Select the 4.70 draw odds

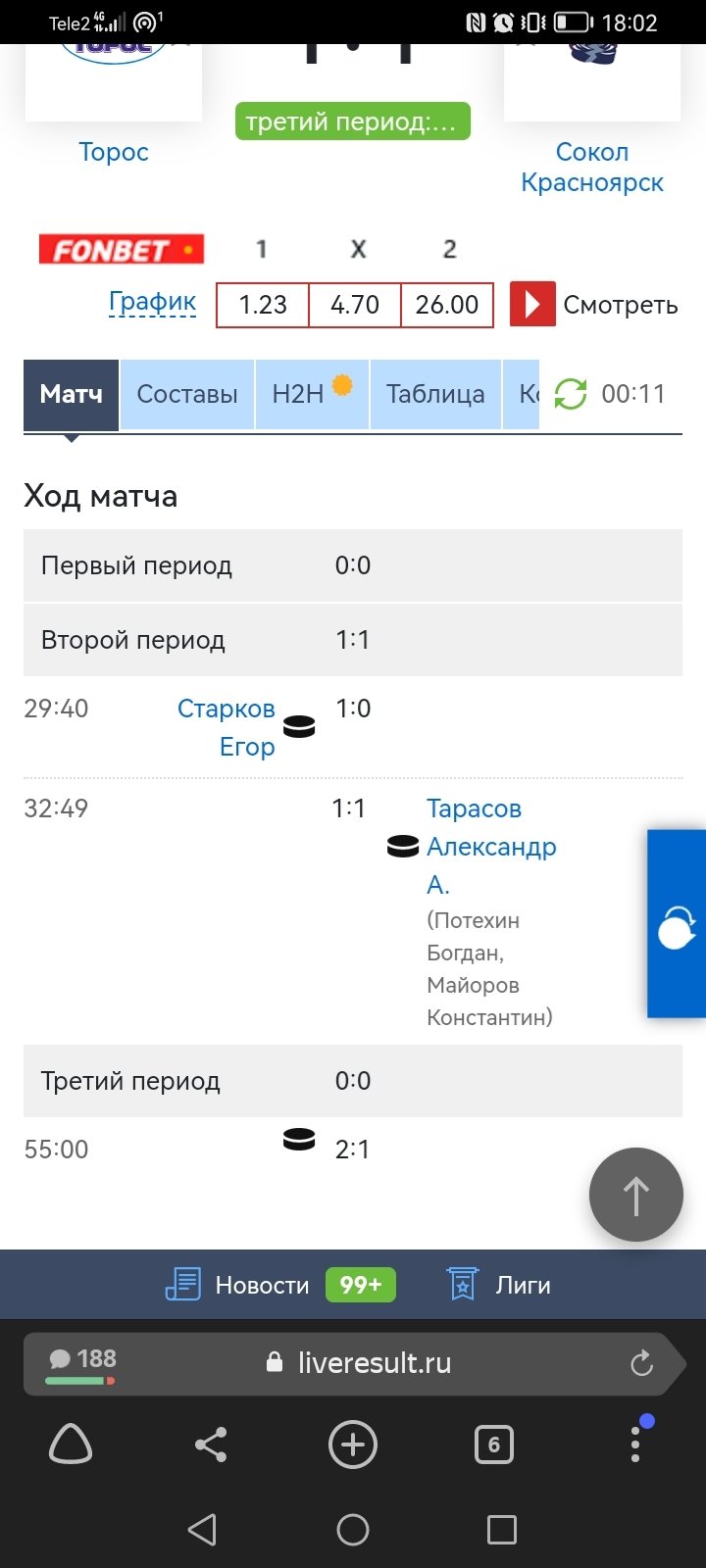coord(355,305)
